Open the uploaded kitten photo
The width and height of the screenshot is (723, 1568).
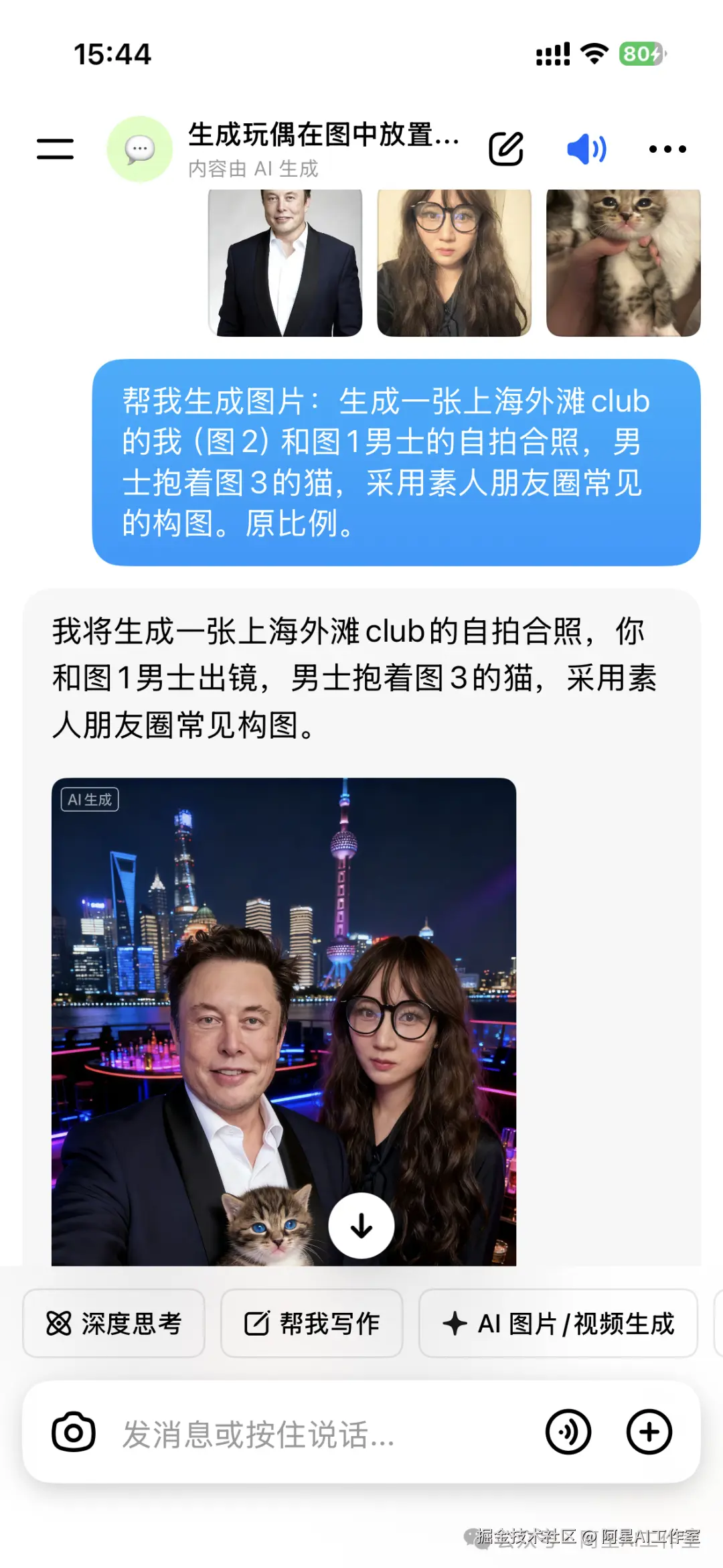623,263
